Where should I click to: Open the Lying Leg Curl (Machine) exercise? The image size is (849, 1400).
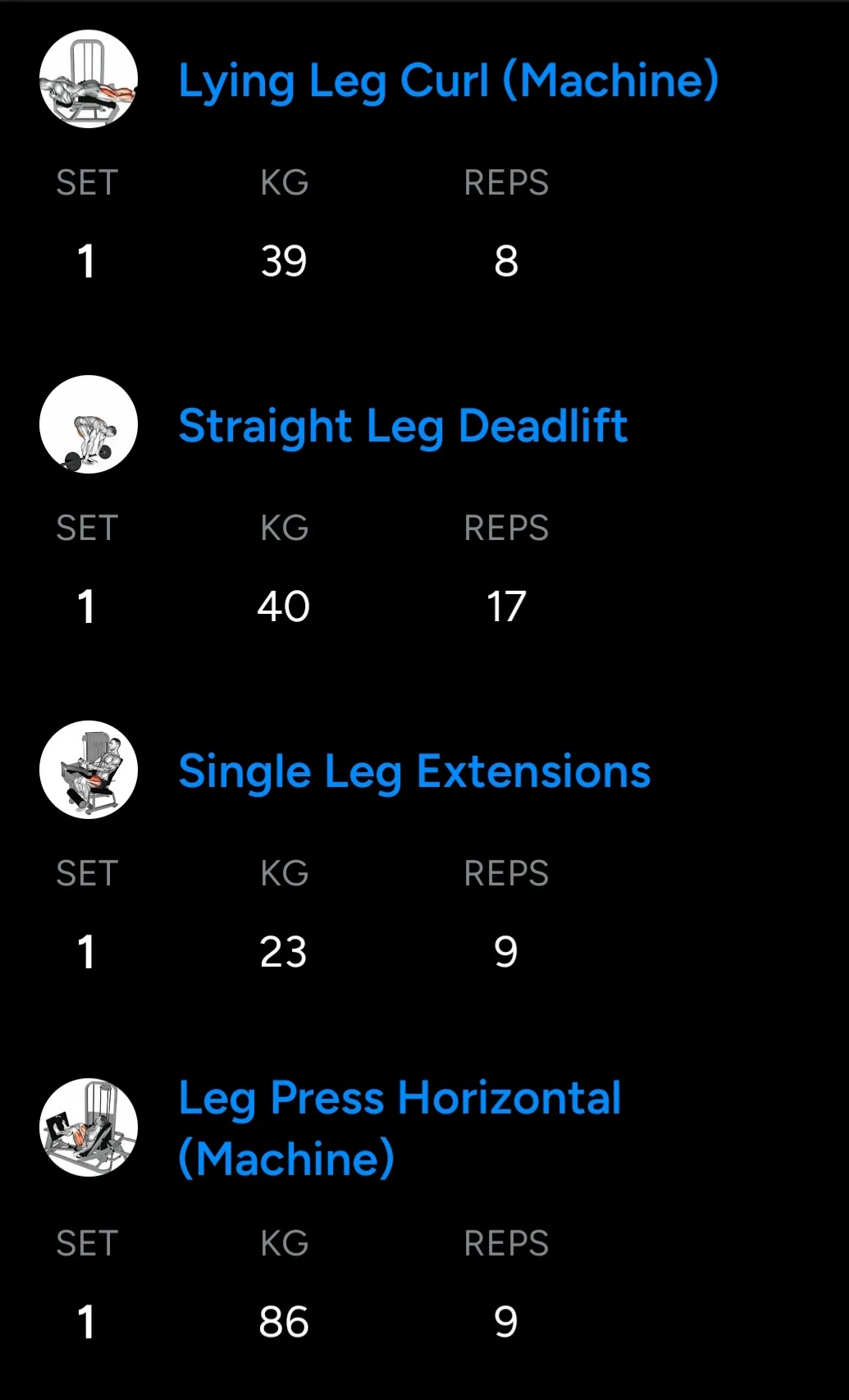[448, 81]
